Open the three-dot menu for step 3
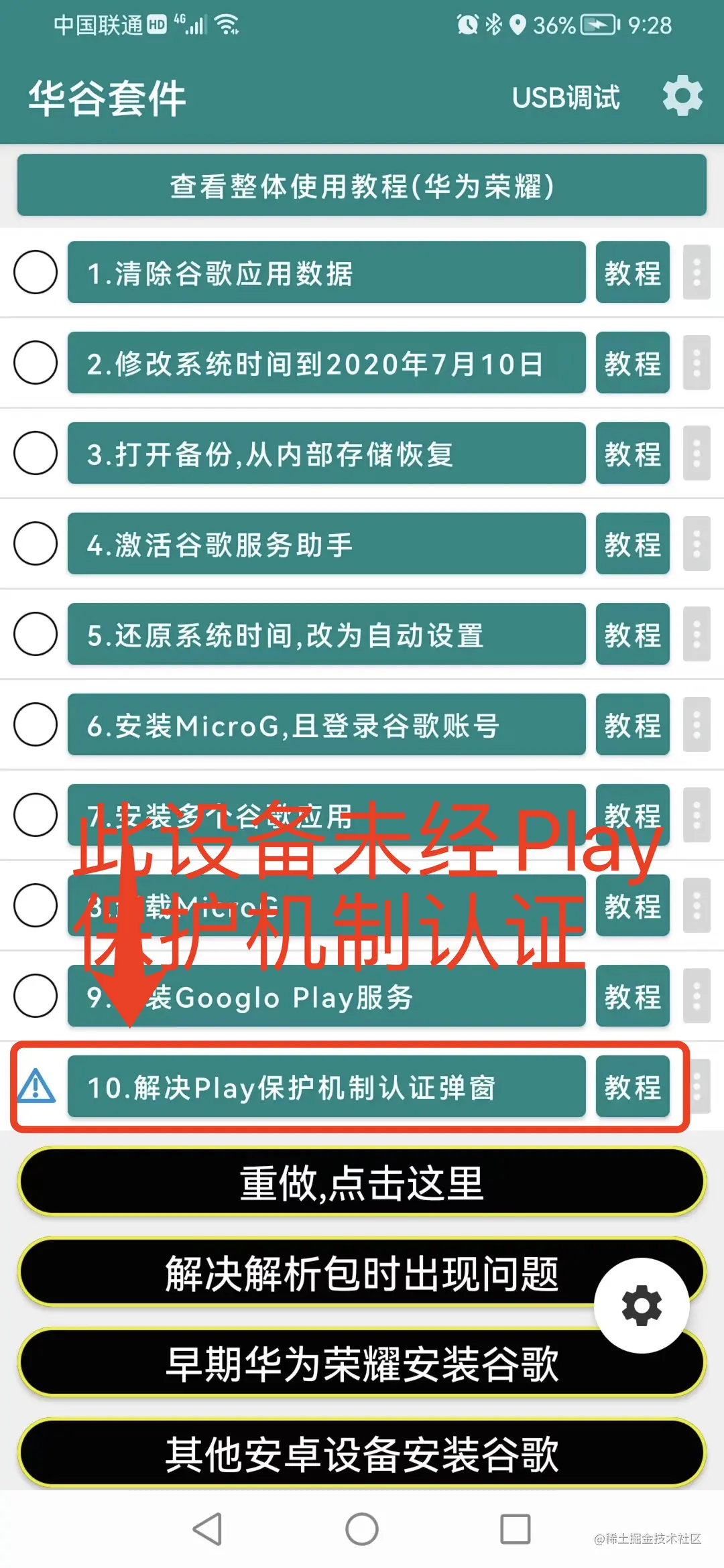This screenshot has height=1568, width=724. (697, 454)
